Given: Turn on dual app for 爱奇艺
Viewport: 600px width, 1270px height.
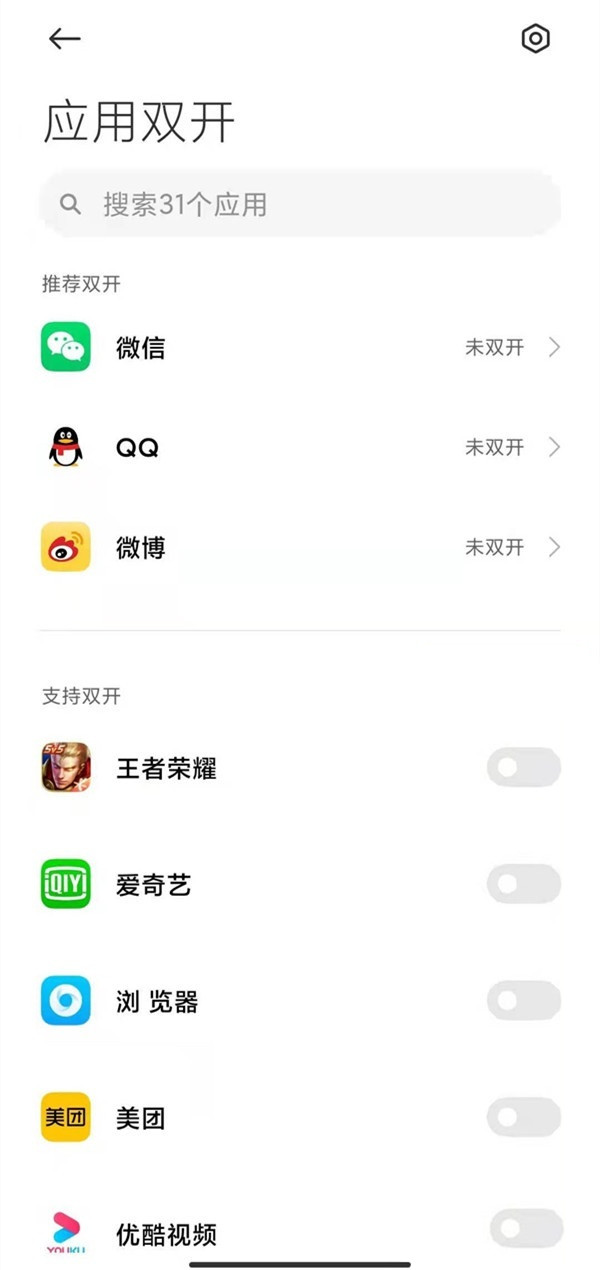Looking at the screenshot, I should coord(523,884).
